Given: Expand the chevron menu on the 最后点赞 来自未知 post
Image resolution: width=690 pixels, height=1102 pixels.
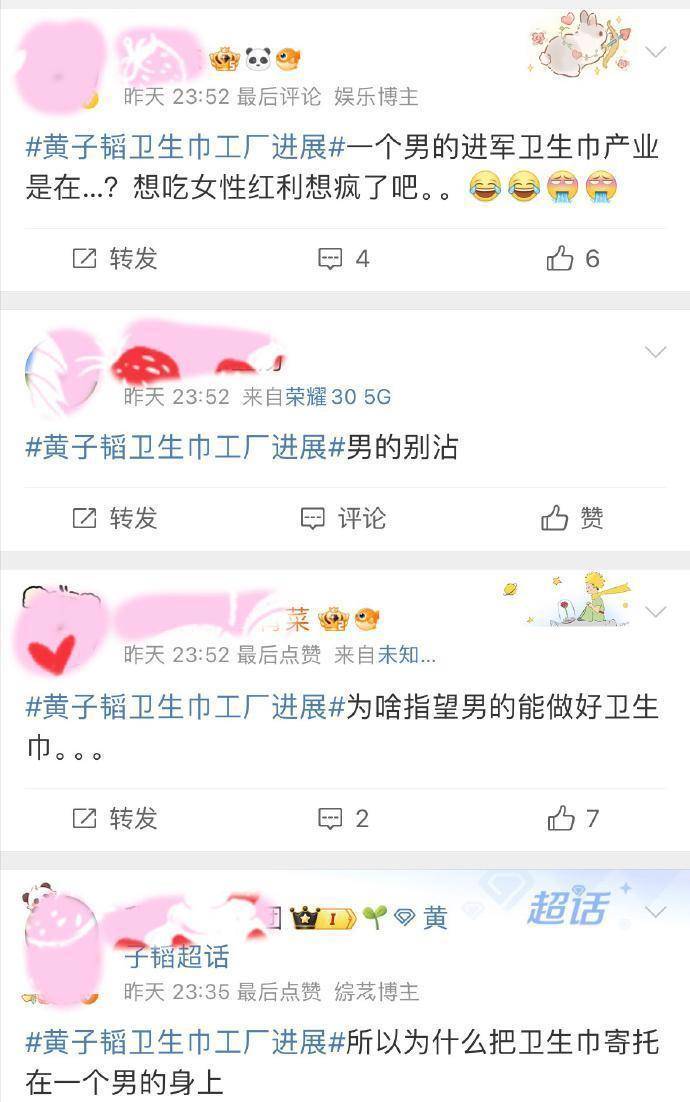Looking at the screenshot, I should tap(656, 611).
